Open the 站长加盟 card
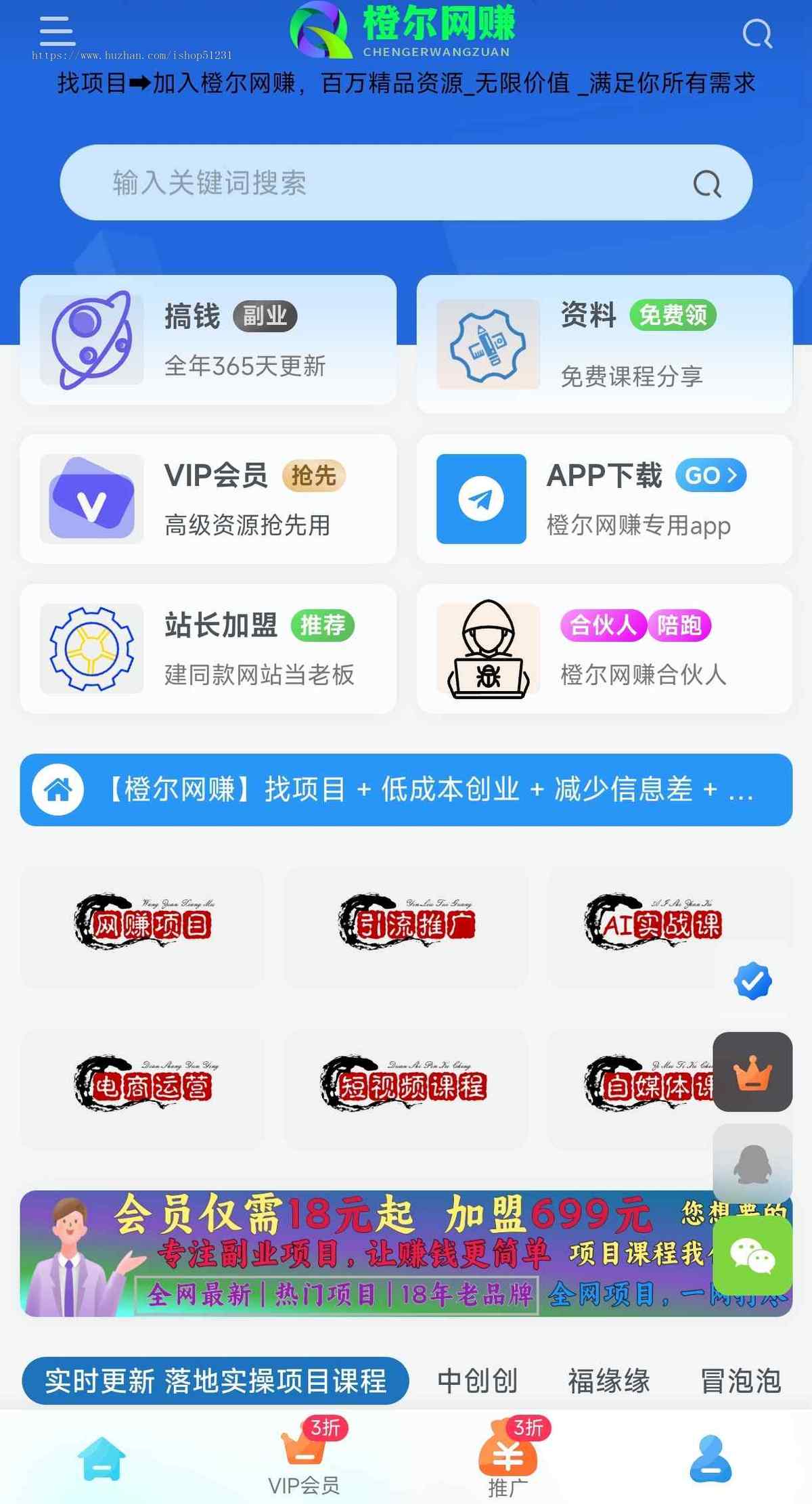This screenshot has width=812, height=1504. point(208,648)
